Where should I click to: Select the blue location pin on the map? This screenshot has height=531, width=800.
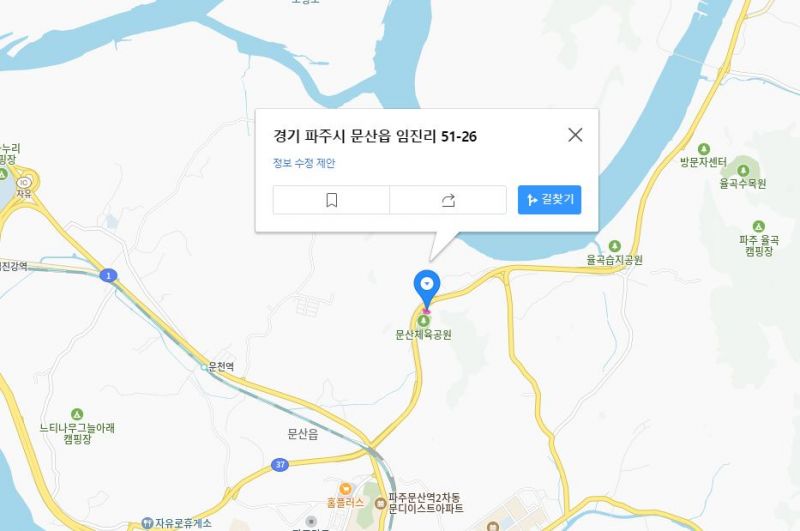coord(427,287)
